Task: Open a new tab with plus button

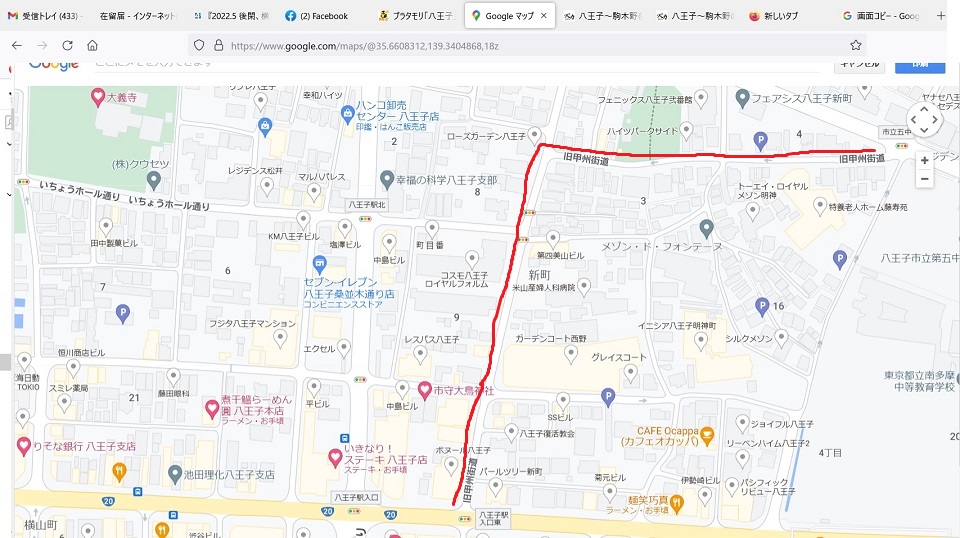Action: (941, 16)
